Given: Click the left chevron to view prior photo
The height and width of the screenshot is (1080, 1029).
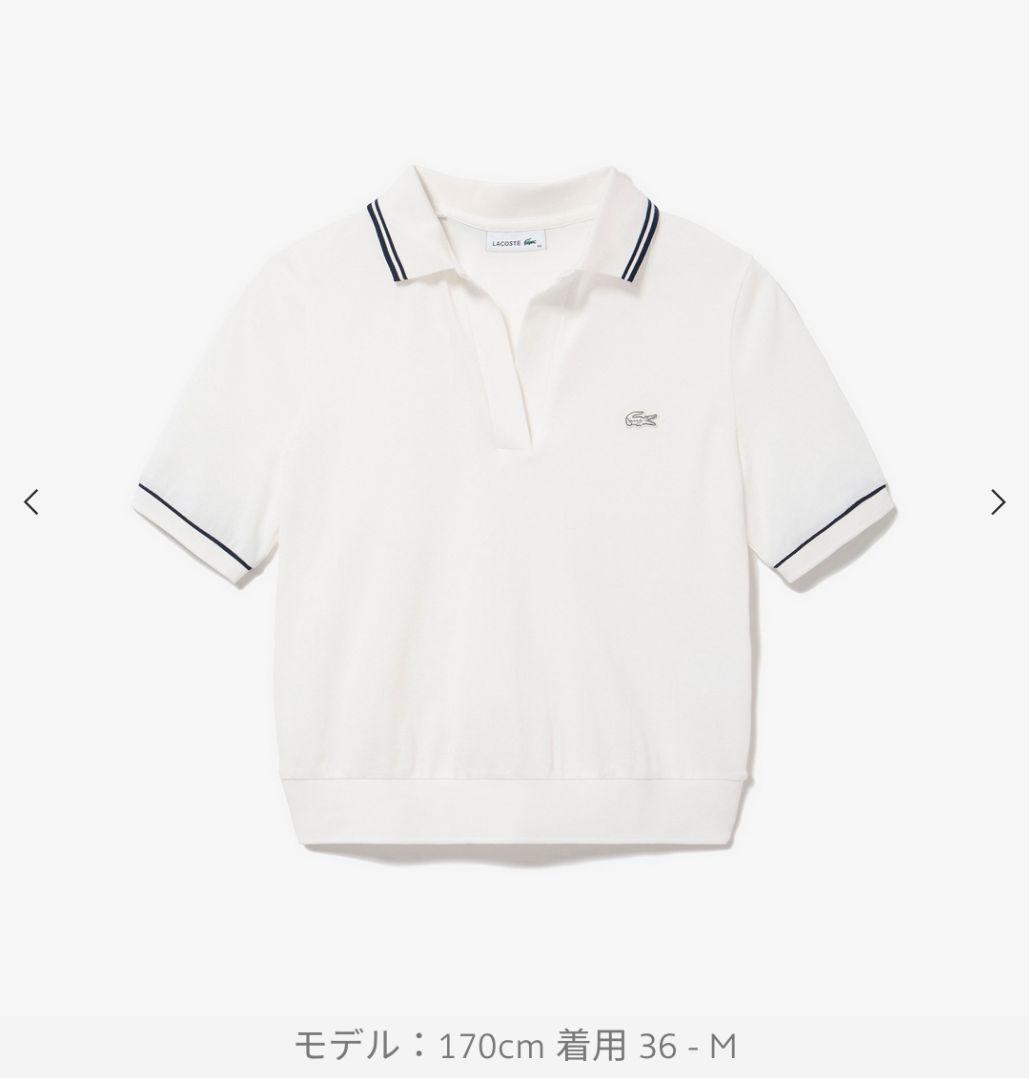Looking at the screenshot, I should pos(31,502).
